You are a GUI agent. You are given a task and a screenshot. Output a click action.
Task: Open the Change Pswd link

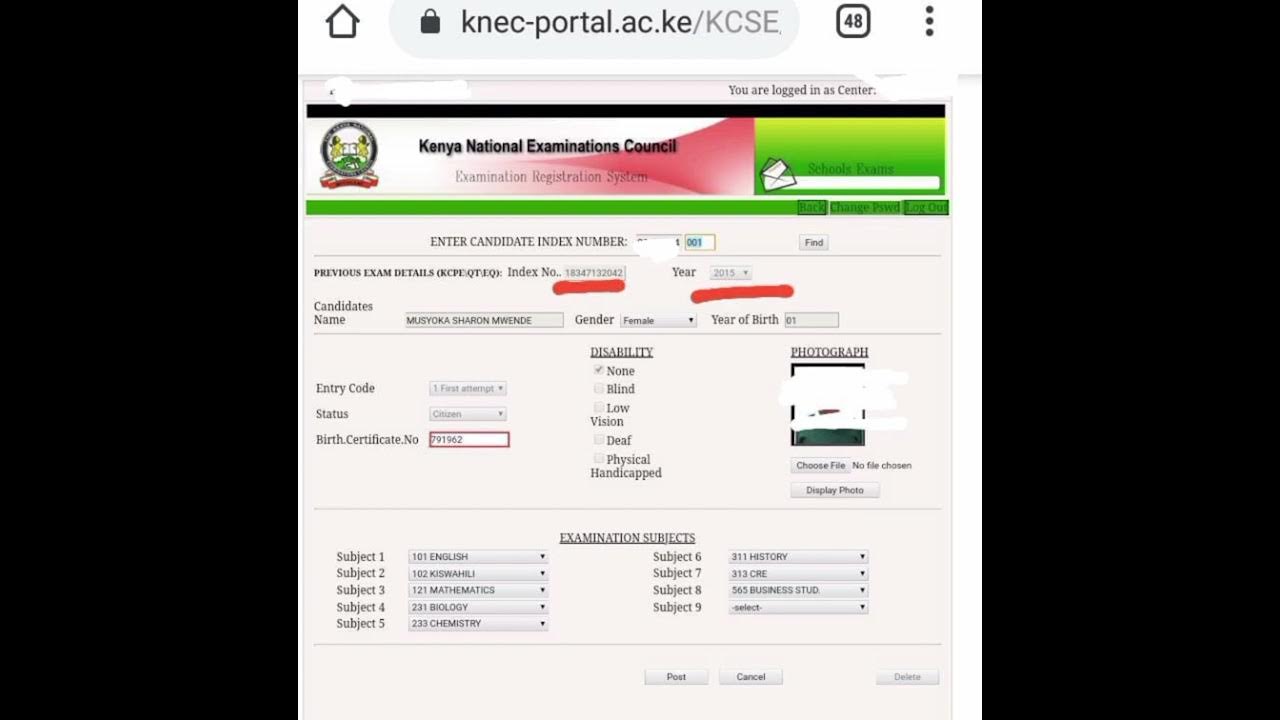(865, 208)
